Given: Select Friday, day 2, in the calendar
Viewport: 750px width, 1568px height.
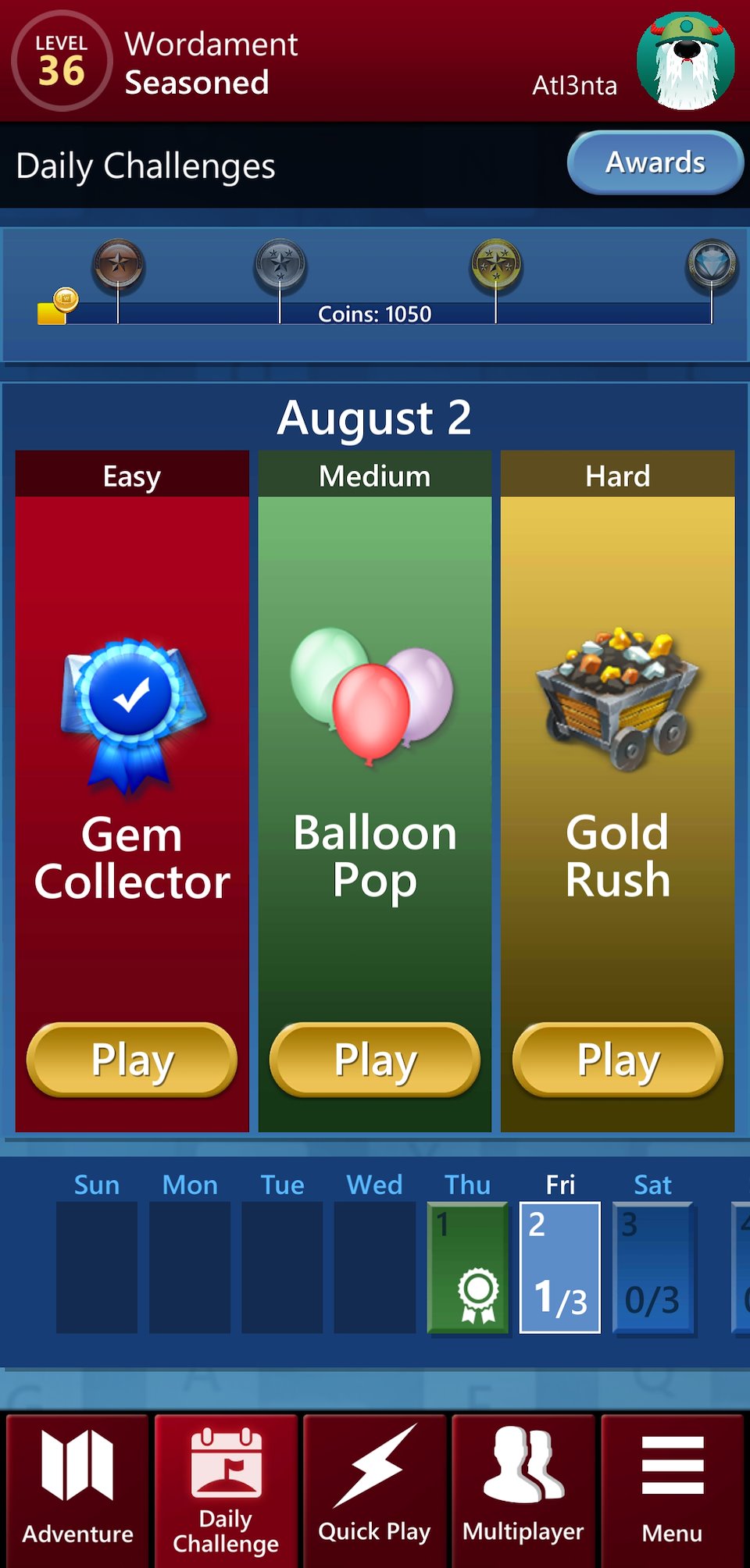Looking at the screenshot, I should point(560,1267).
